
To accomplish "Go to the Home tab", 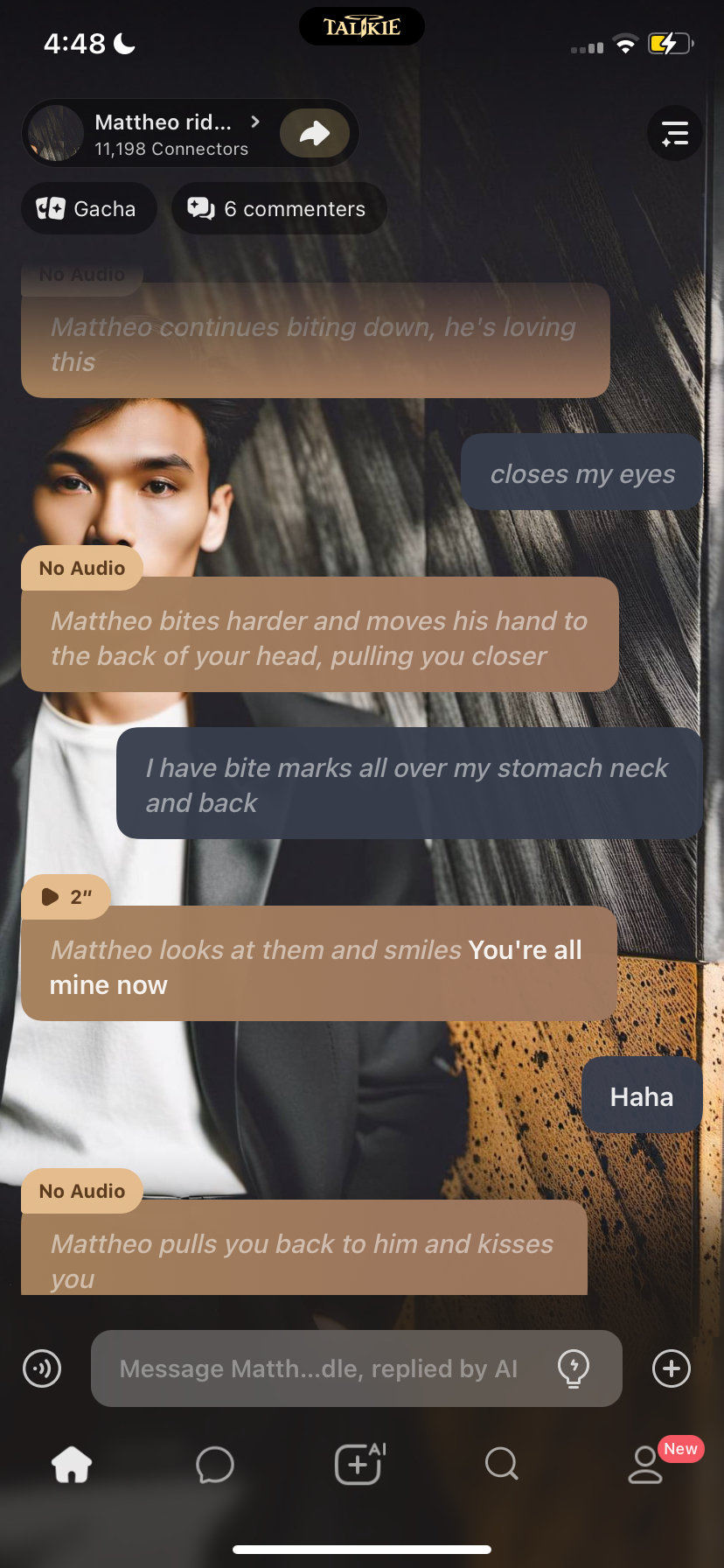I will pos(72,1464).
